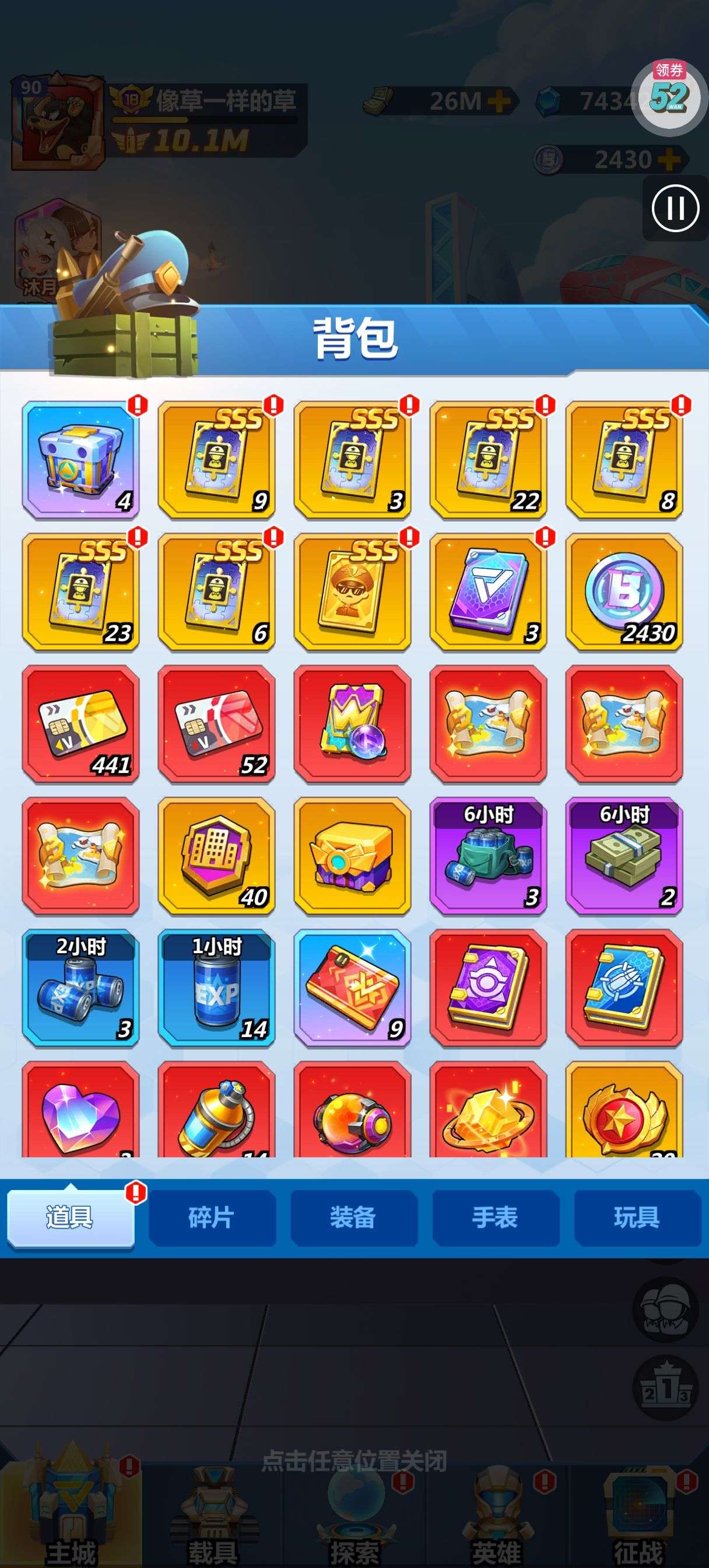Select the gold card item with 441
Viewport: 709px width, 1568px height.
pyautogui.click(x=80, y=724)
